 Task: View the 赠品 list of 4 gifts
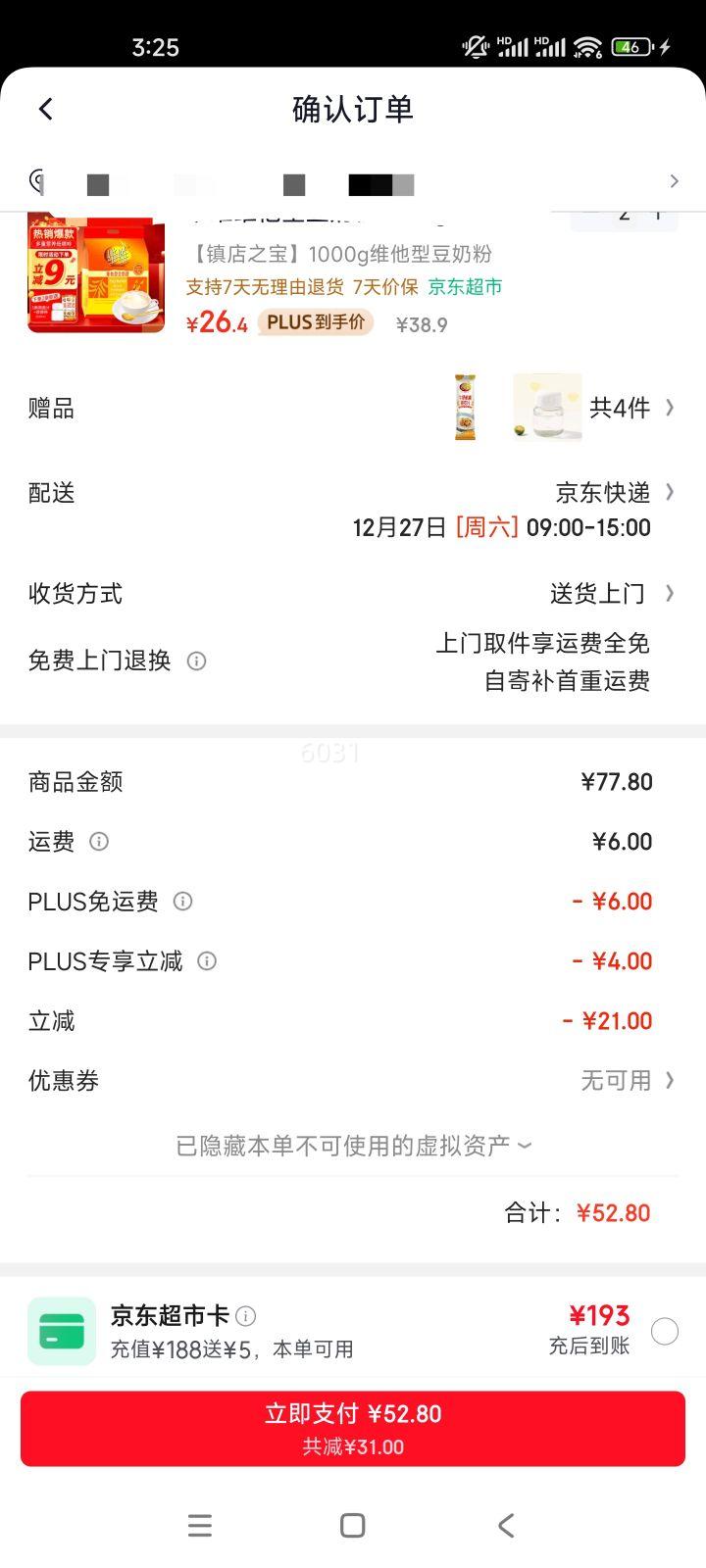pyautogui.click(x=353, y=408)
